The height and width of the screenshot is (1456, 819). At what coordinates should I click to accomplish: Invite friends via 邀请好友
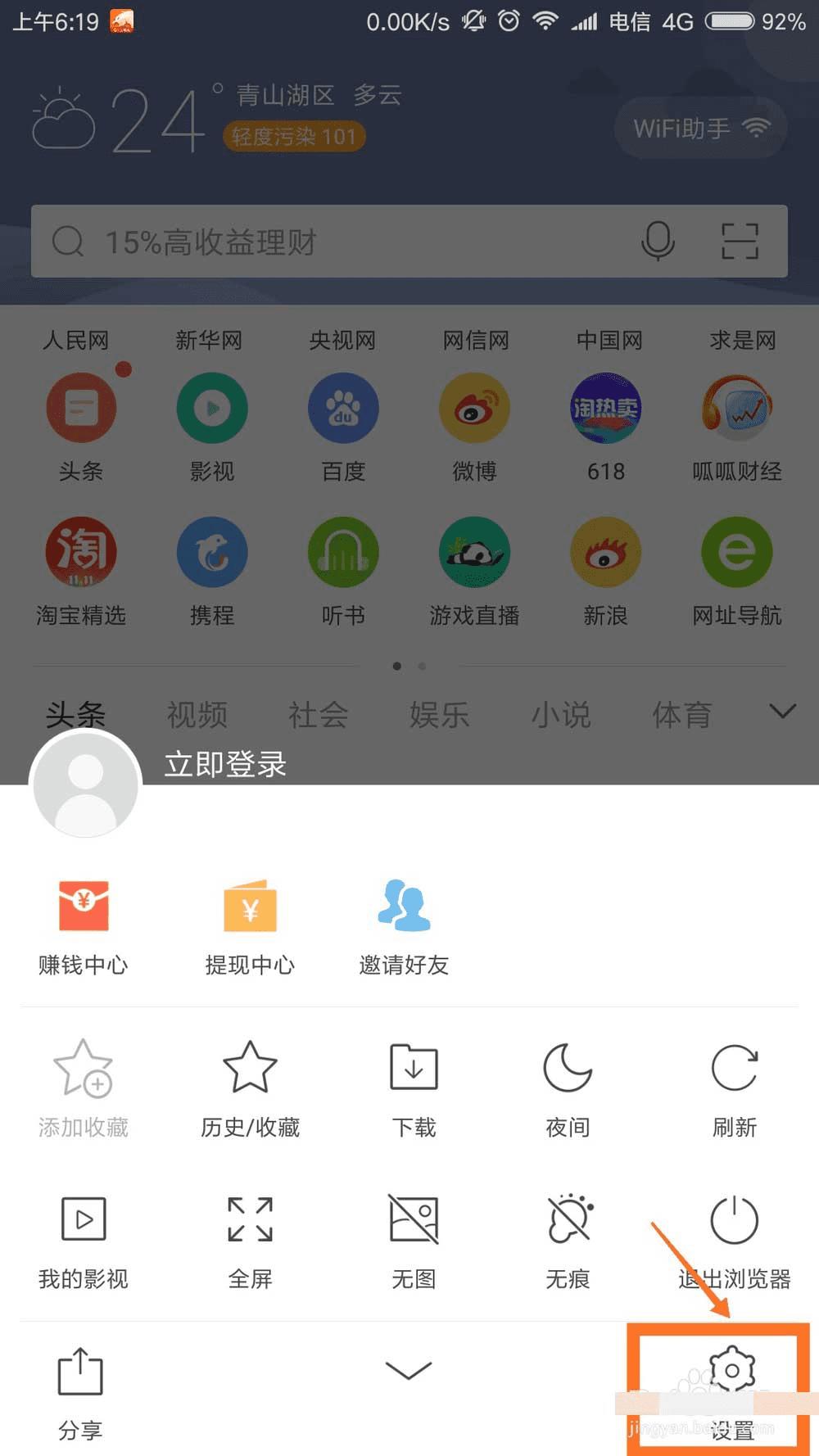[x=404, y=925]
